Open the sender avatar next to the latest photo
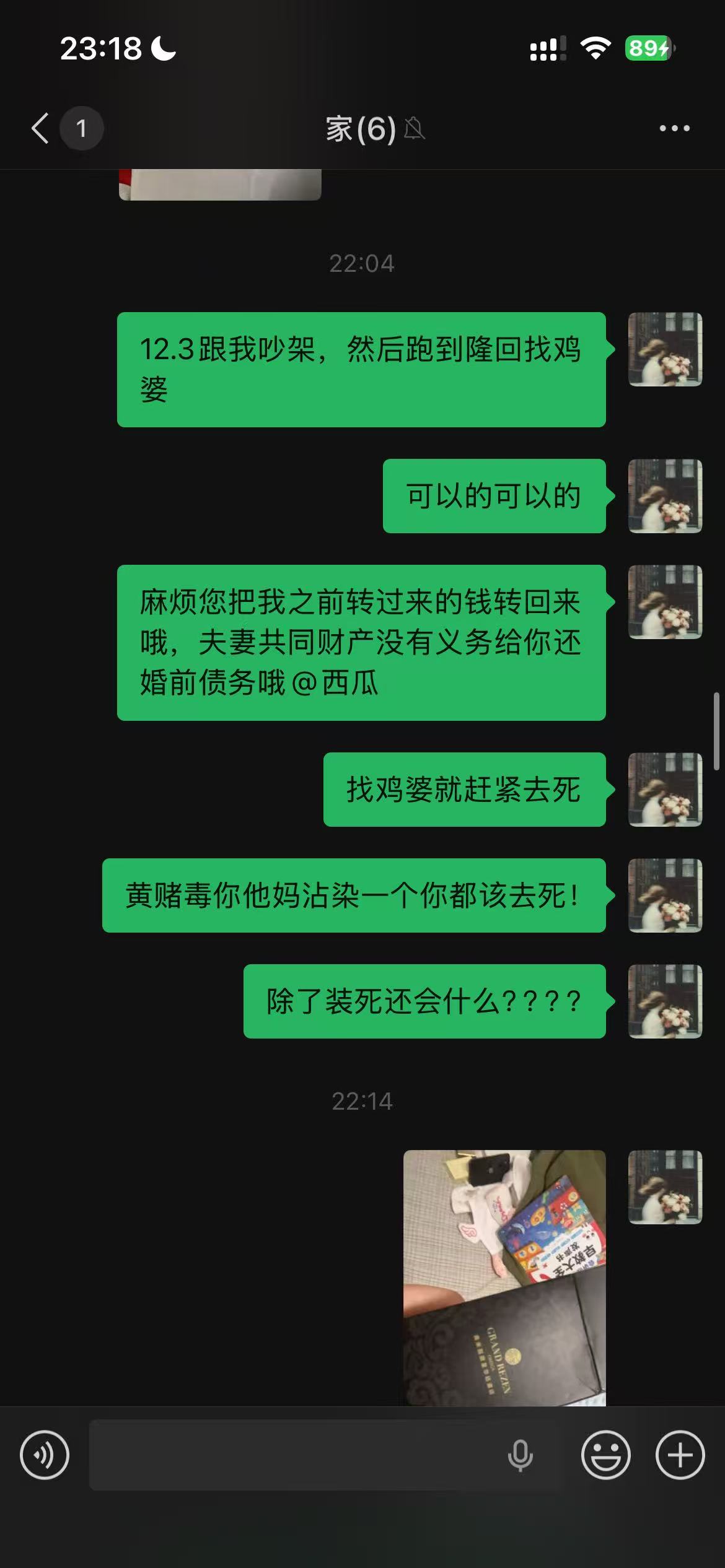The width and height of the screenshot is (725, 1568). tap(665, 1188)
